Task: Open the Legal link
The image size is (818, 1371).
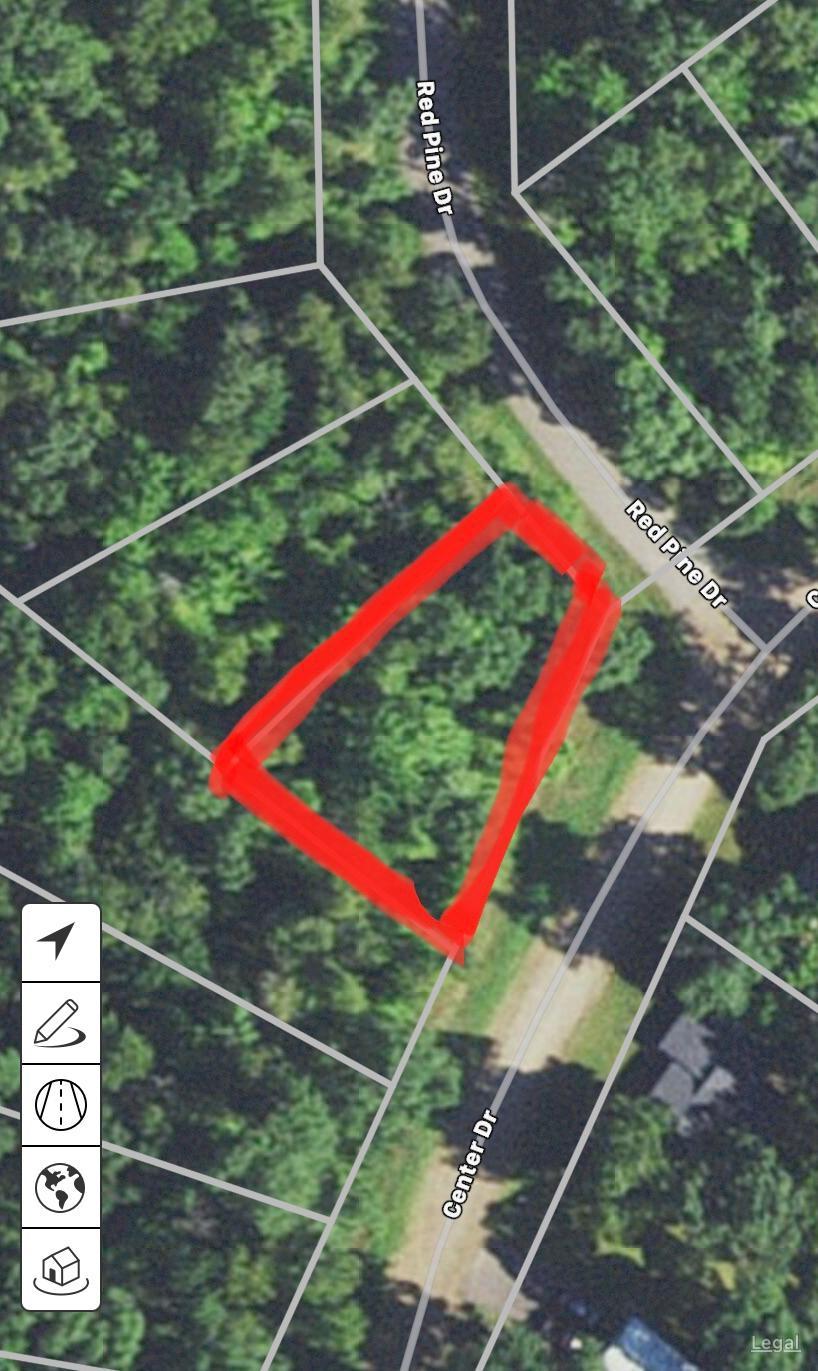Action: pos(775,1343)
